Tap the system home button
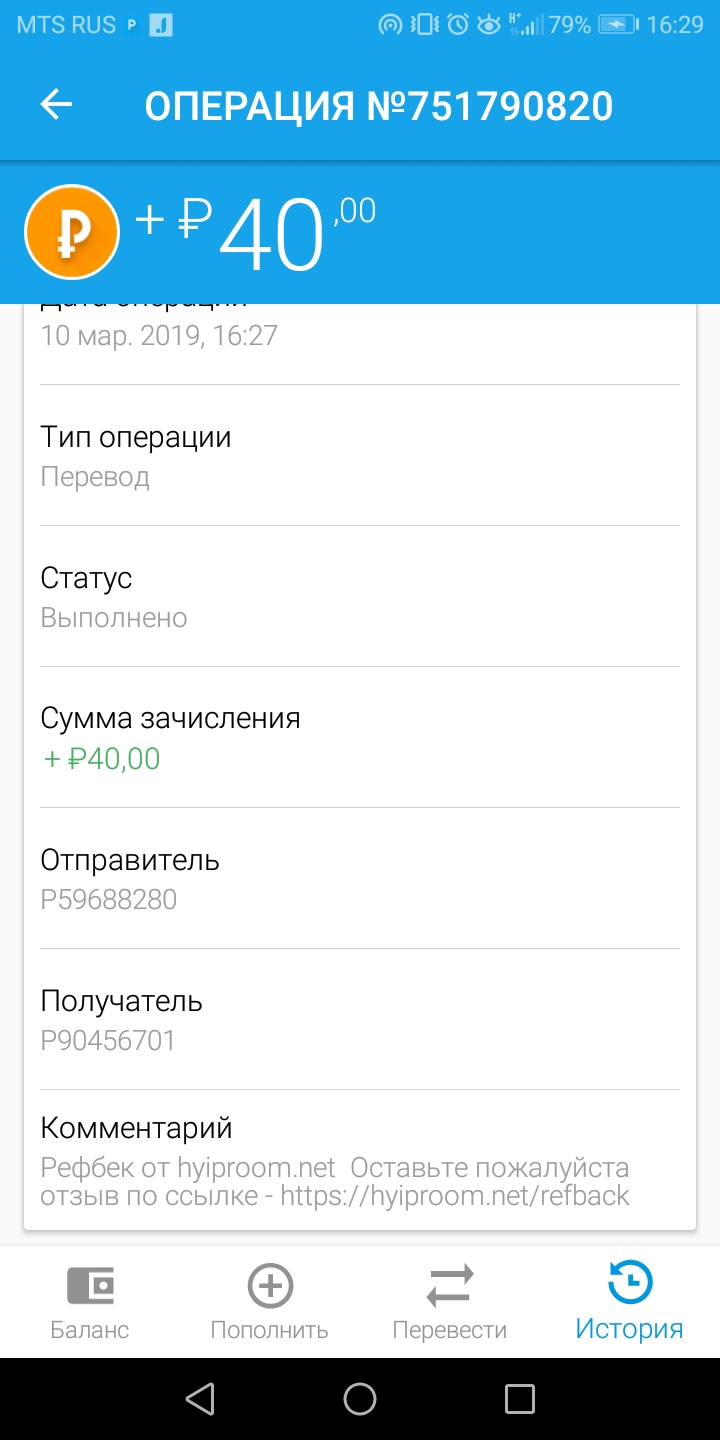 click(x=360, y=1399)
